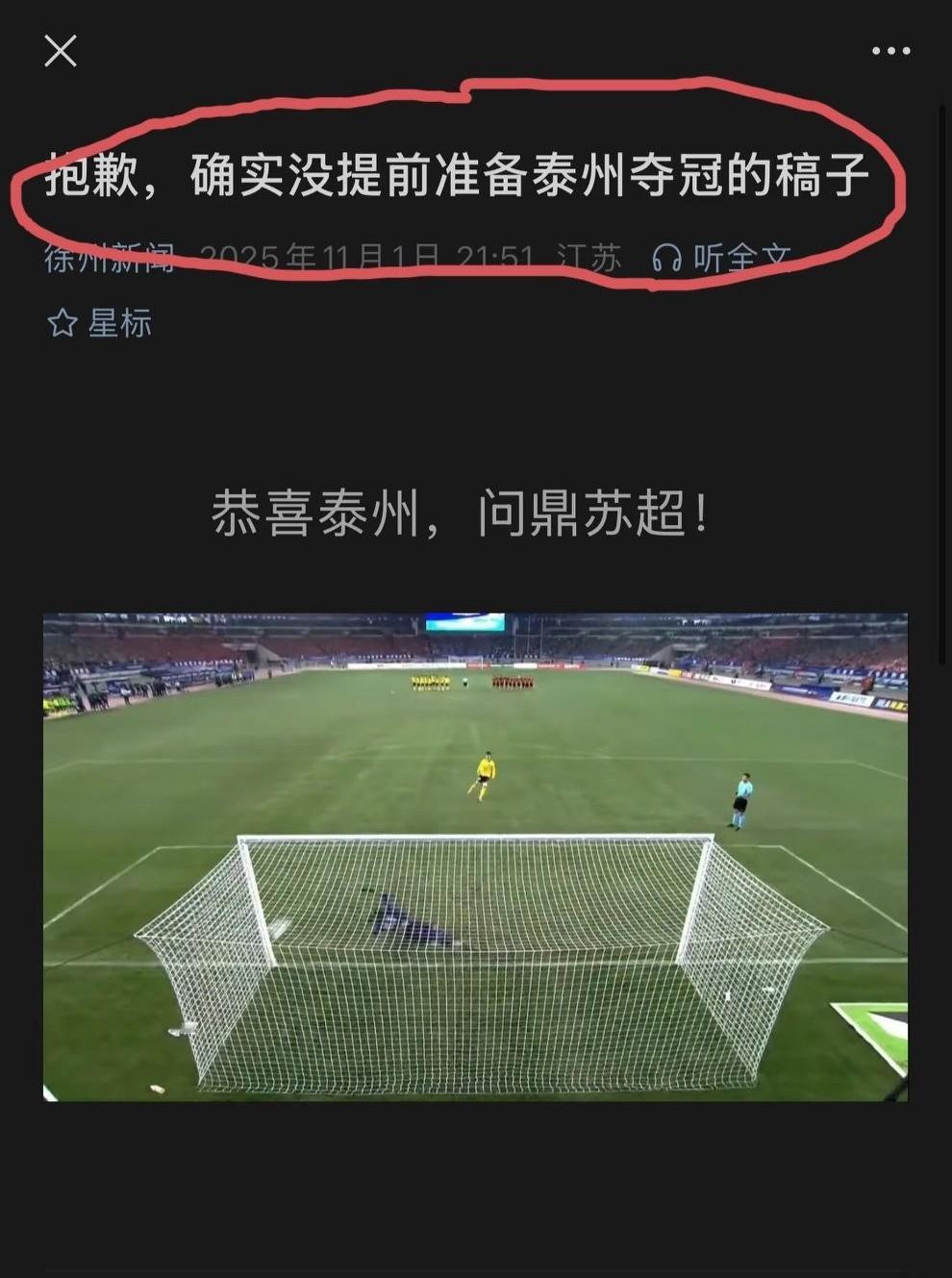Activate text-to-speech with the 听全文 headphone icon
This screenshot has height=1278, width=952.
[x=668, y=256]
